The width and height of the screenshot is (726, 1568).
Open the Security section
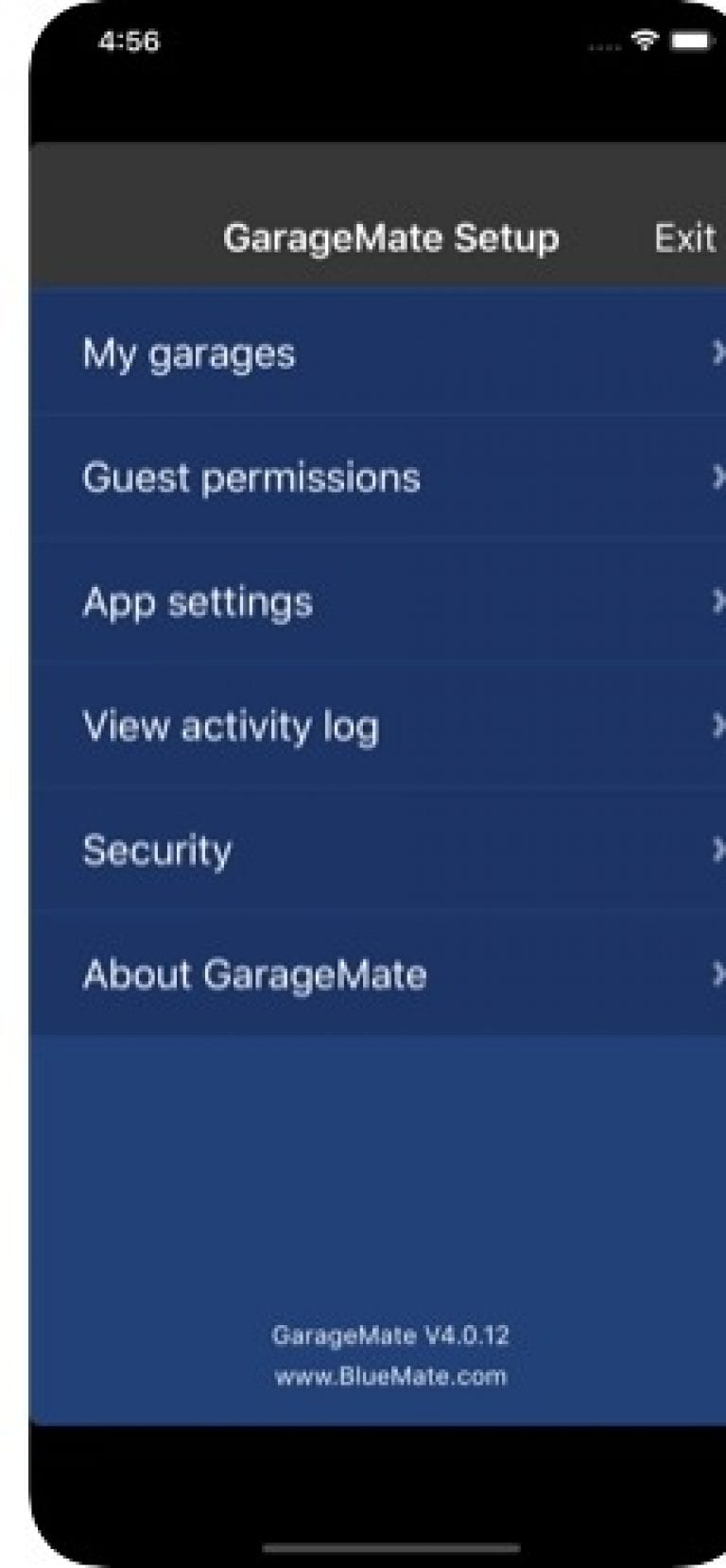[157, 851]
